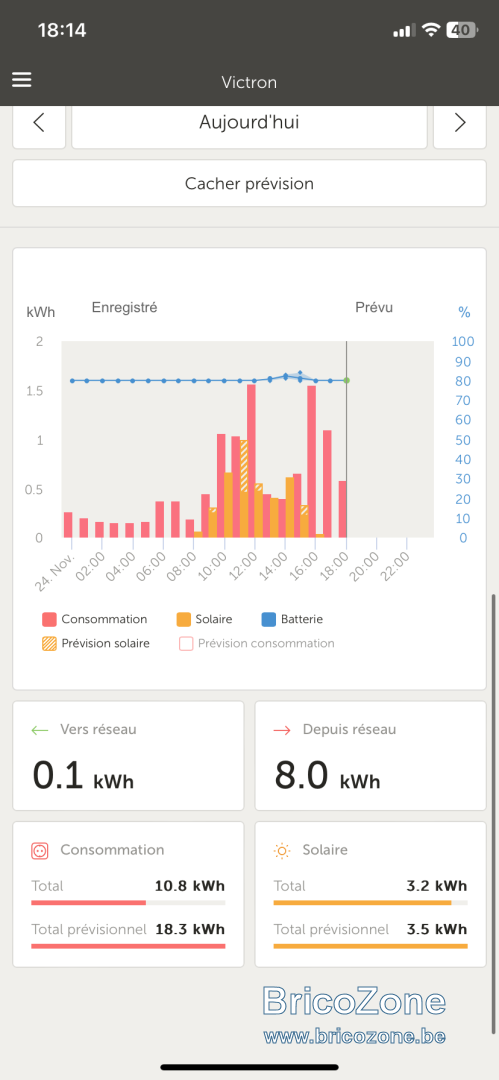
Task: Go to the next day
Action: pos(460,125)
